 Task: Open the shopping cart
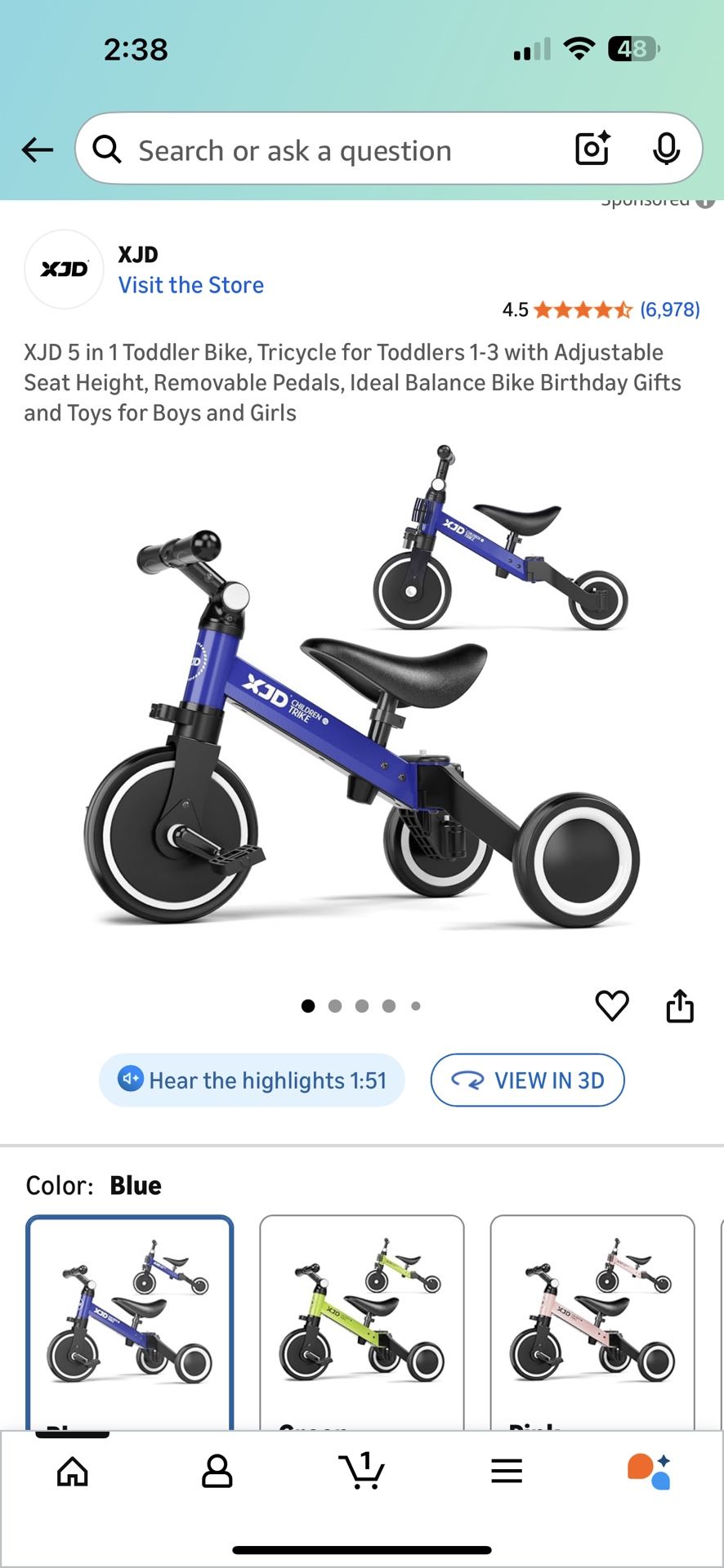362,1472
